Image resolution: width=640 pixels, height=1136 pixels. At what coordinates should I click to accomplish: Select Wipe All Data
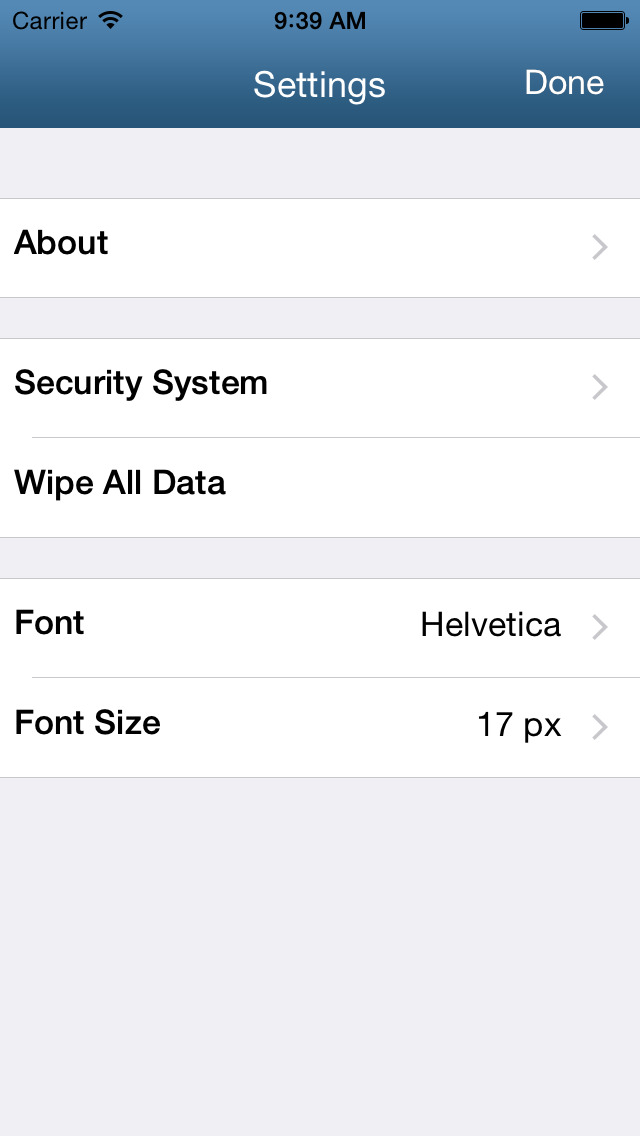[x=320, y=488]
